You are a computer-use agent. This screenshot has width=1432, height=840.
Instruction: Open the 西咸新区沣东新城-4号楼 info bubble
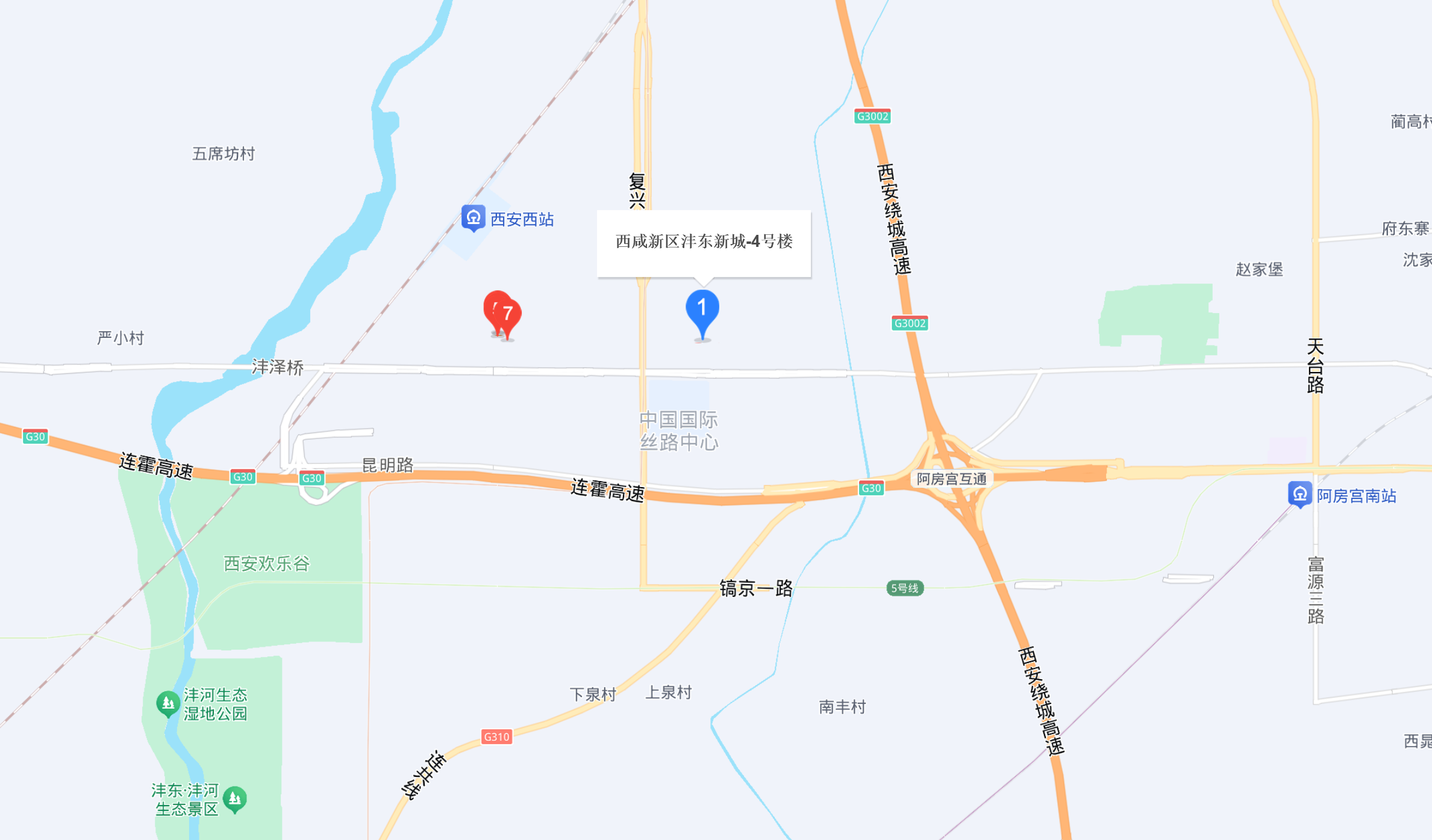(x=704, y=244)
